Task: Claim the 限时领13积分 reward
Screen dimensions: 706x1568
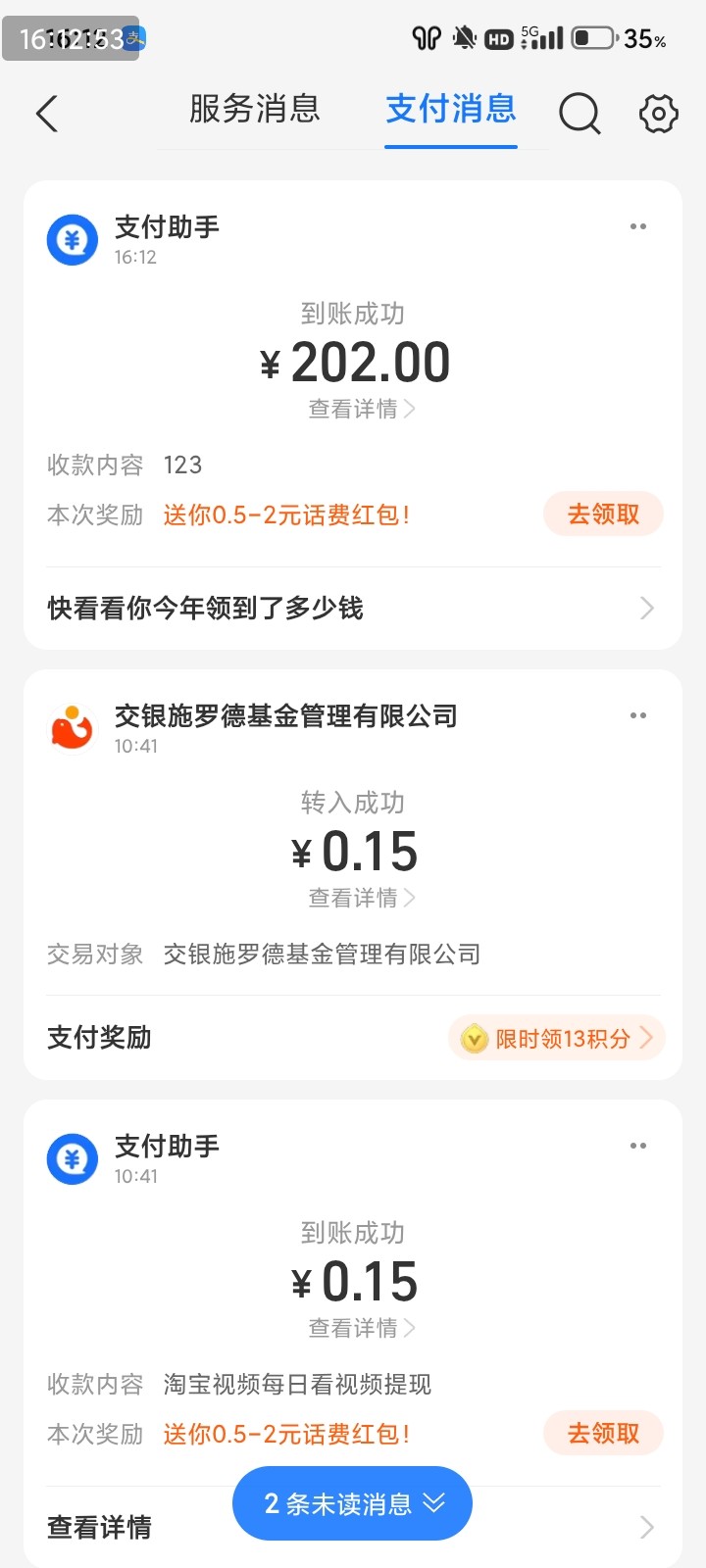Action: (557, 1038)
